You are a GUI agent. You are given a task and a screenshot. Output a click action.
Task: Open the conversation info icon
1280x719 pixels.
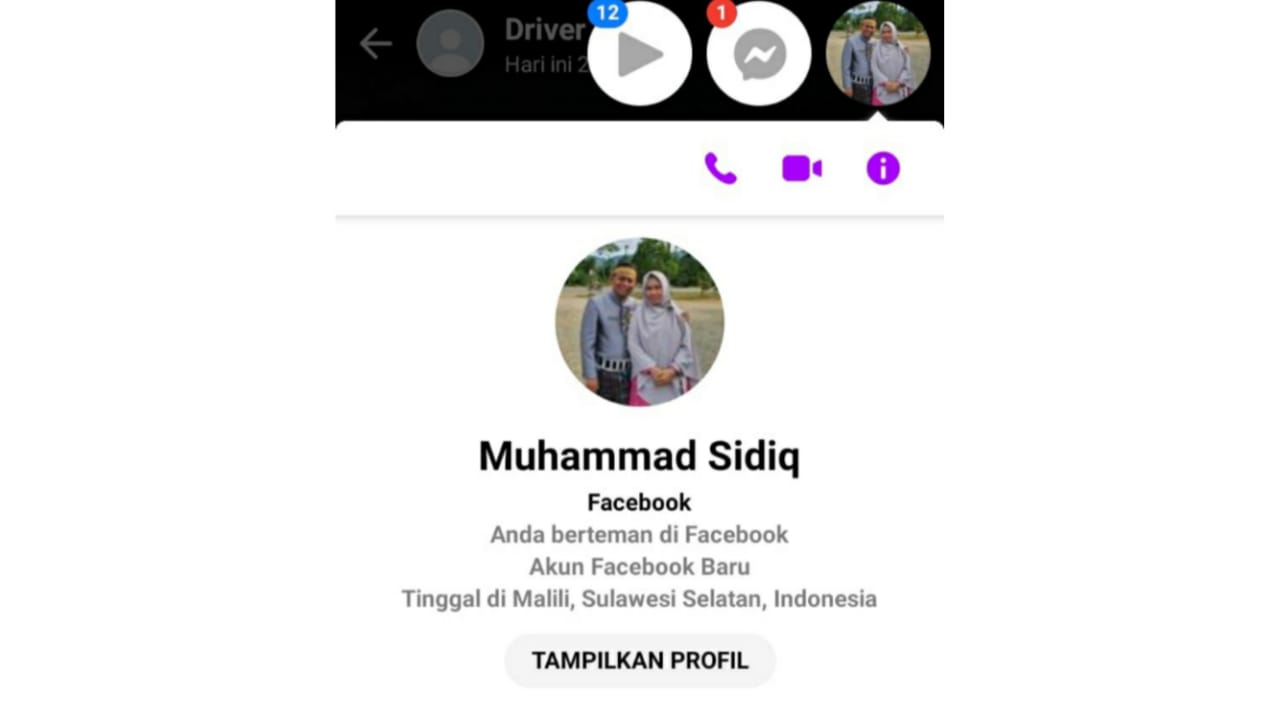[x=882, y=169]
